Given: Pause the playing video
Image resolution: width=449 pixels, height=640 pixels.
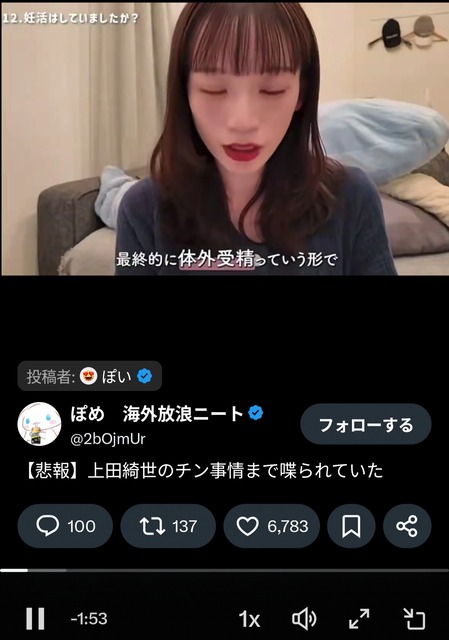Looking at the screenshot, I should tap(35, 618).
